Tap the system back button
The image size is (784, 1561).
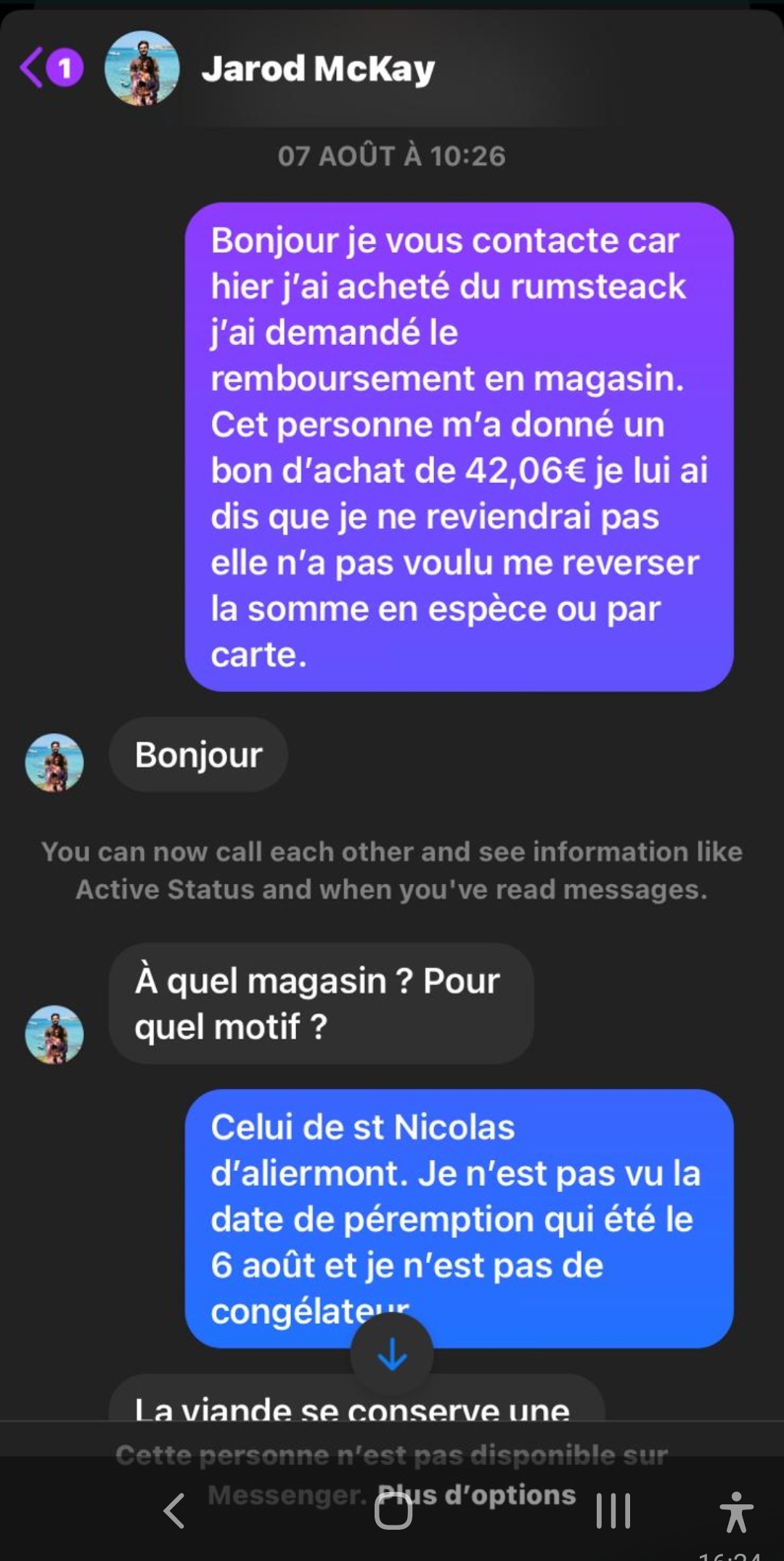(174, 1512)
